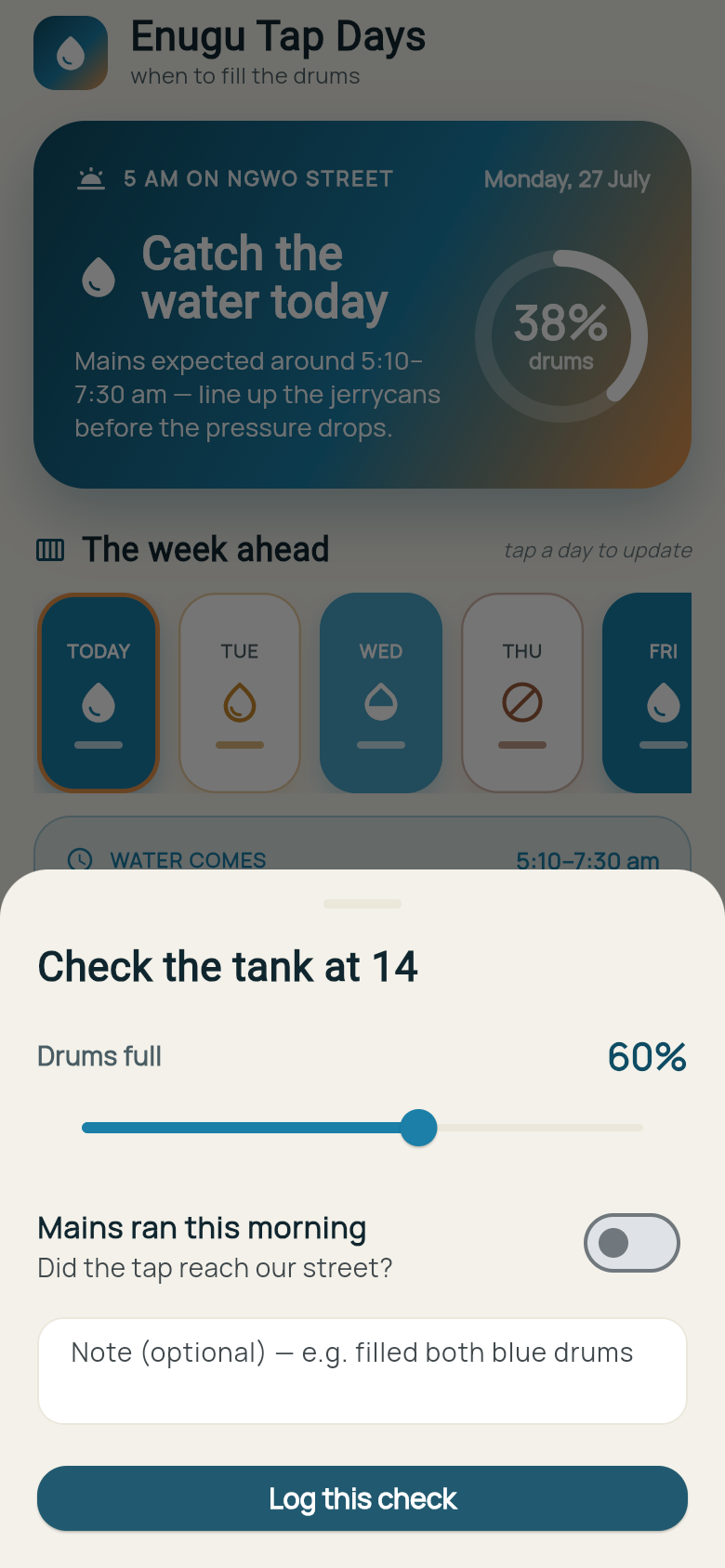Tap the sheet's drag handle
This screenshot has height=1568, width=725.
pos(362,904)
